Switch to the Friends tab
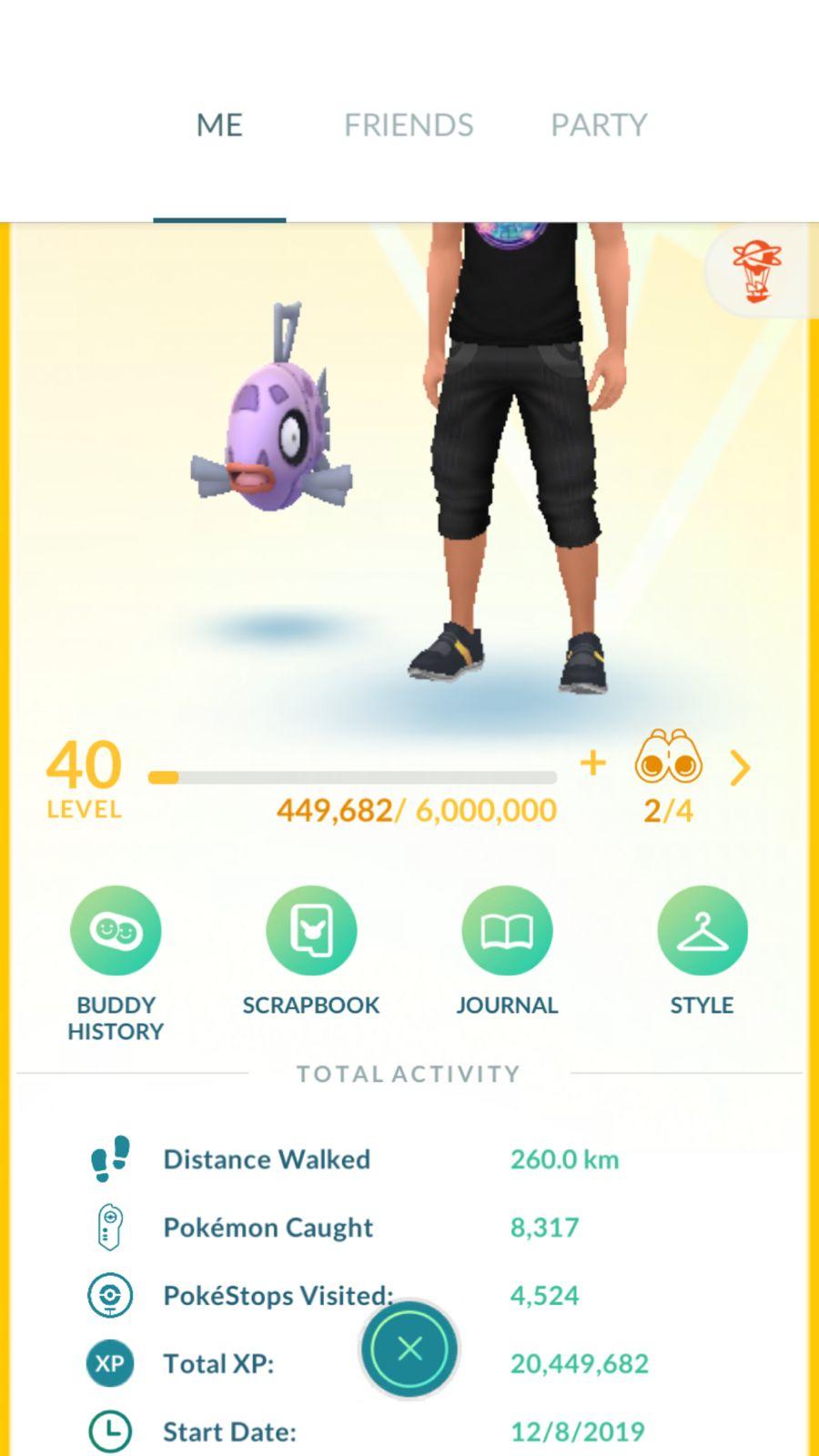This screenshot has width=819, height=1456. [409, 125]
